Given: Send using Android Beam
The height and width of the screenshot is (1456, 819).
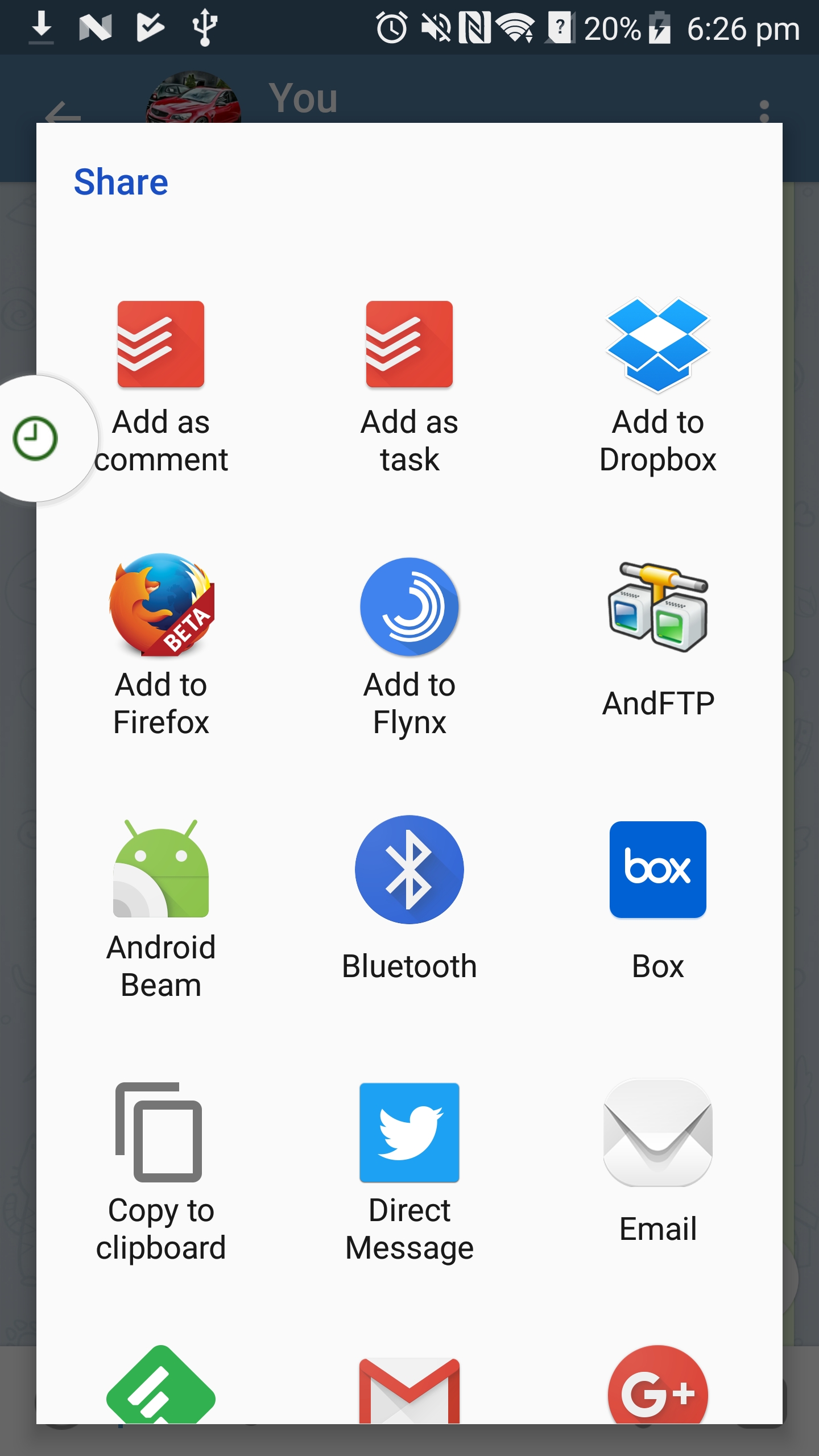Looking at the screenshot, I should coord(161,909).
